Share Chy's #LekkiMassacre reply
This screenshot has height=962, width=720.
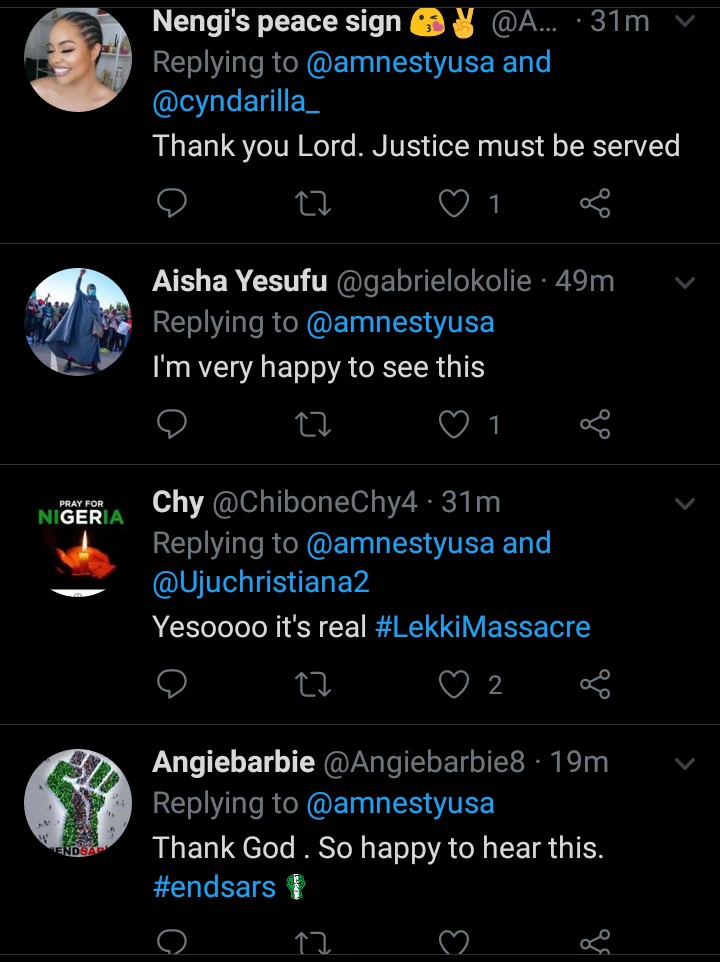pos(595,685)
